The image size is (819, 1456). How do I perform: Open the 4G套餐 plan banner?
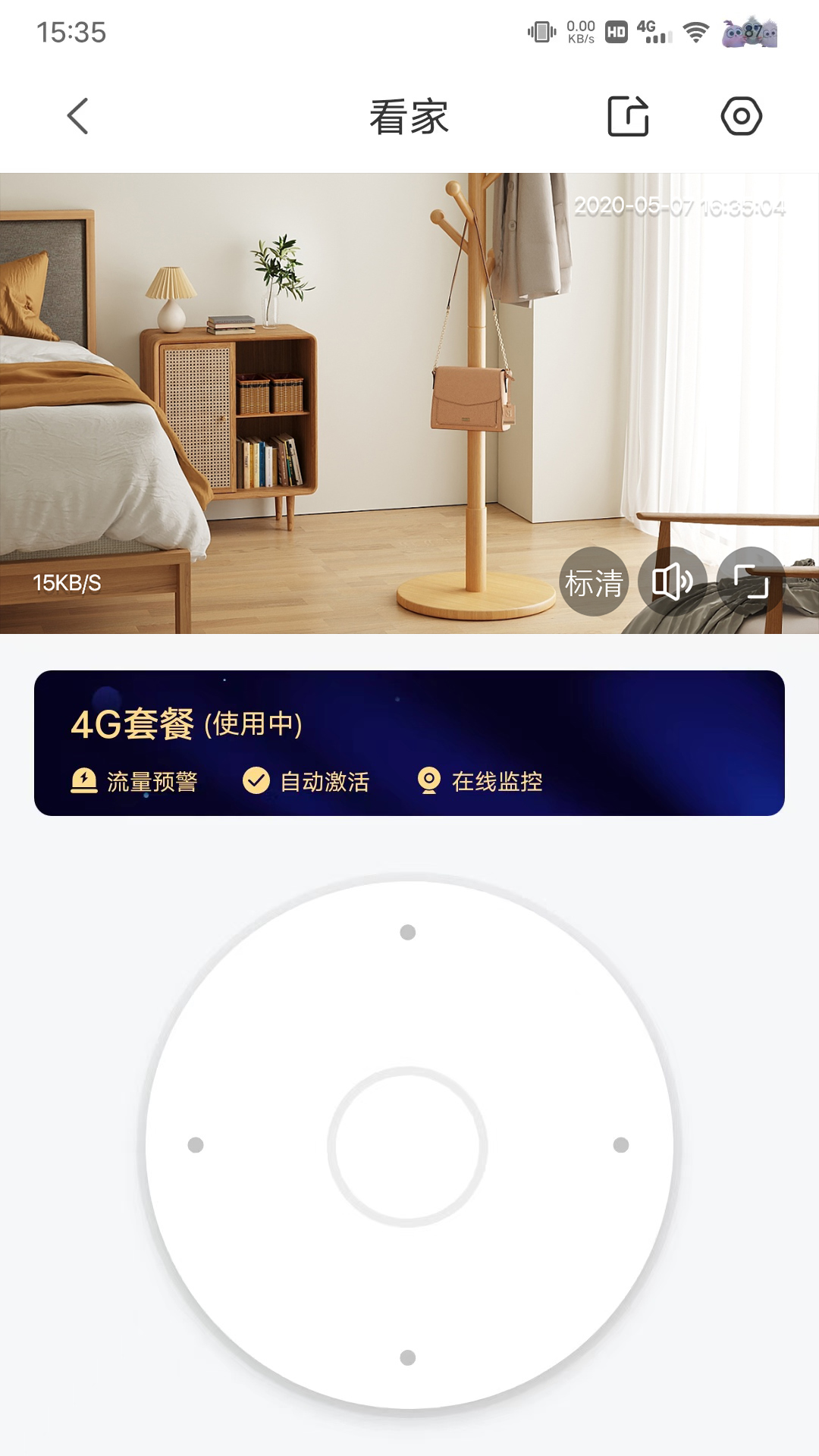pyautogui.click(x=409, y=743)
